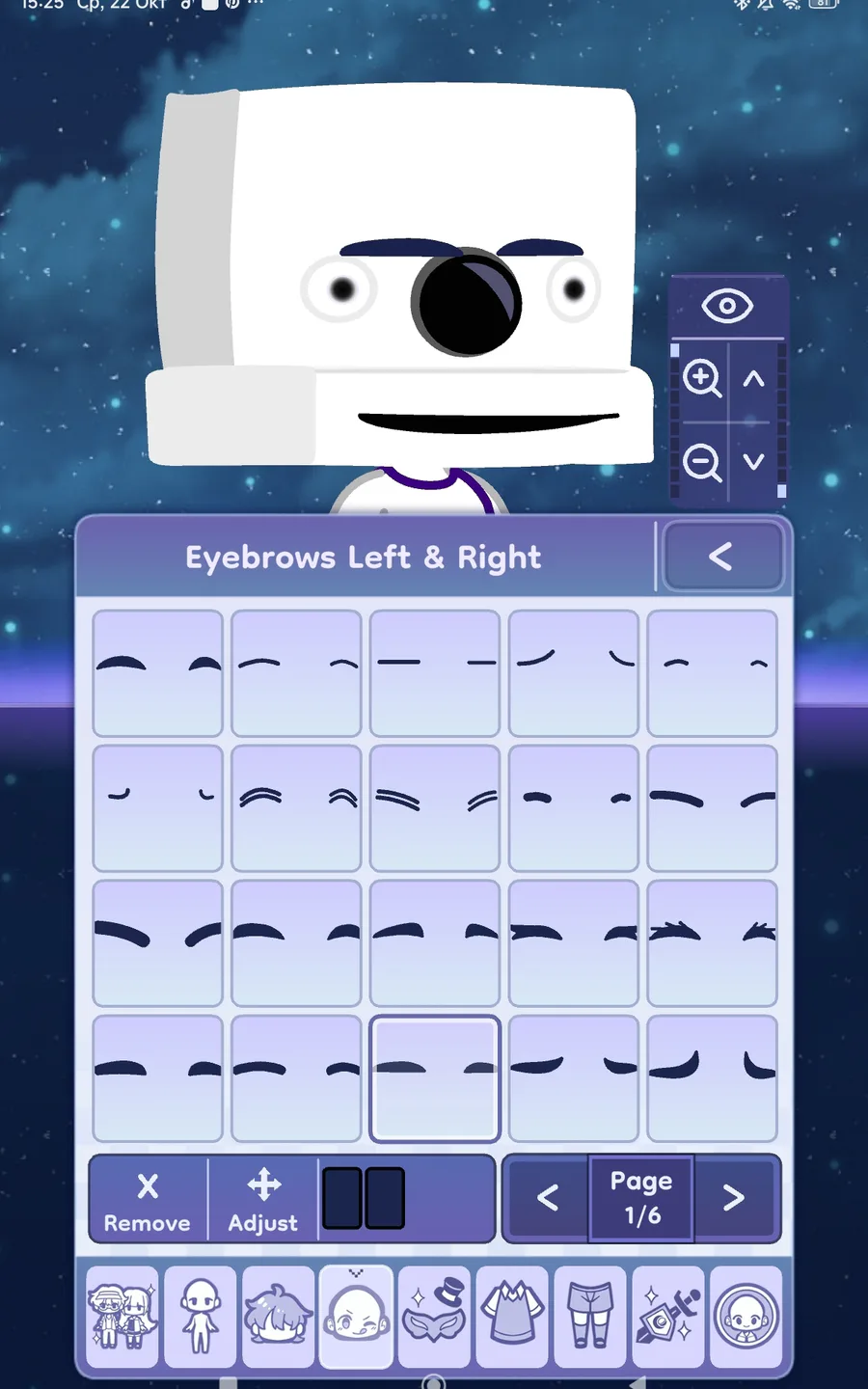Choose the double-line arched eyebrows
Viewport: 868px width, 1389px height.
click(x=296, y=807)
